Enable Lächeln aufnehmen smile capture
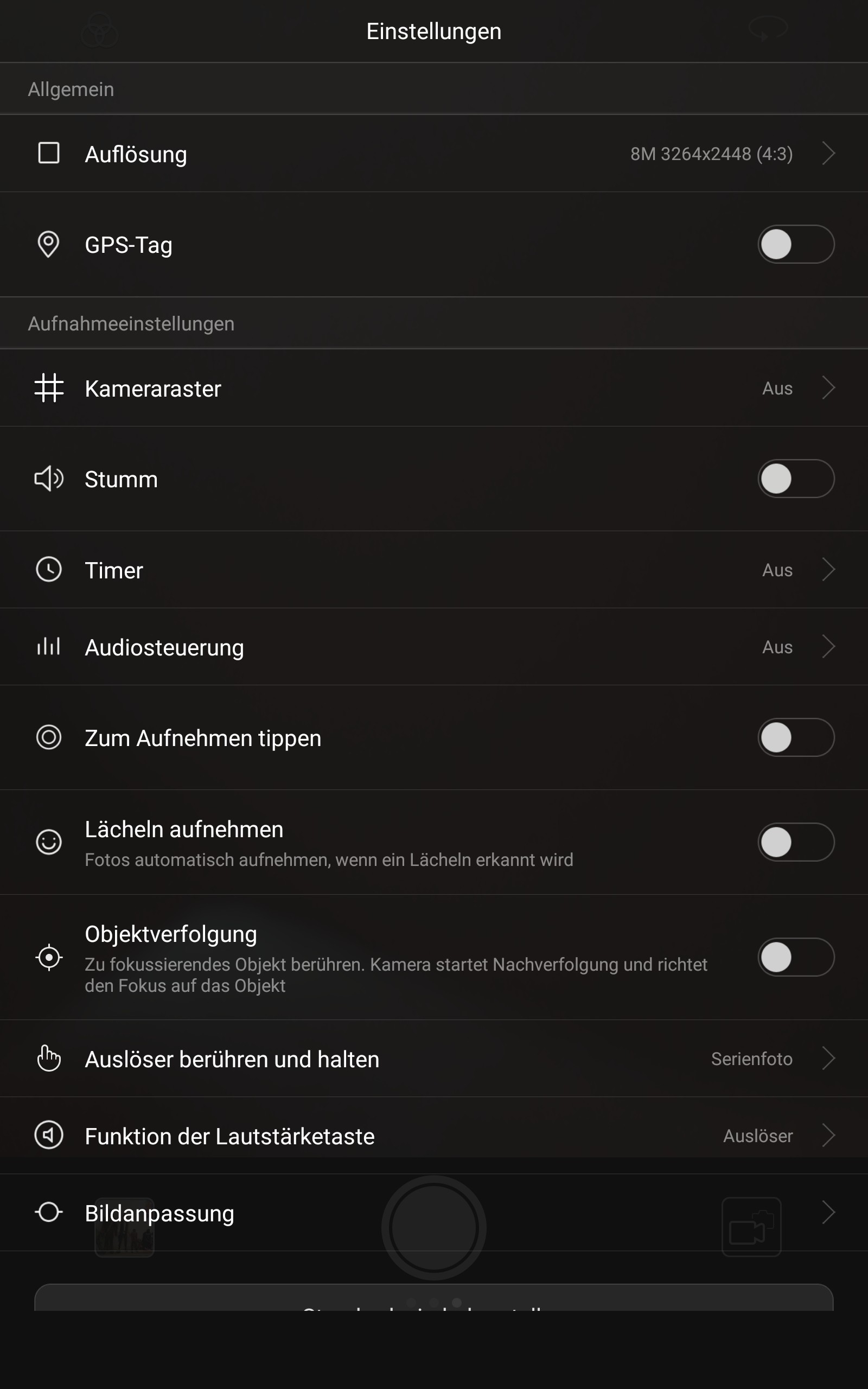The width and height of the screenshot is (868, 1389). click(796, 842)
